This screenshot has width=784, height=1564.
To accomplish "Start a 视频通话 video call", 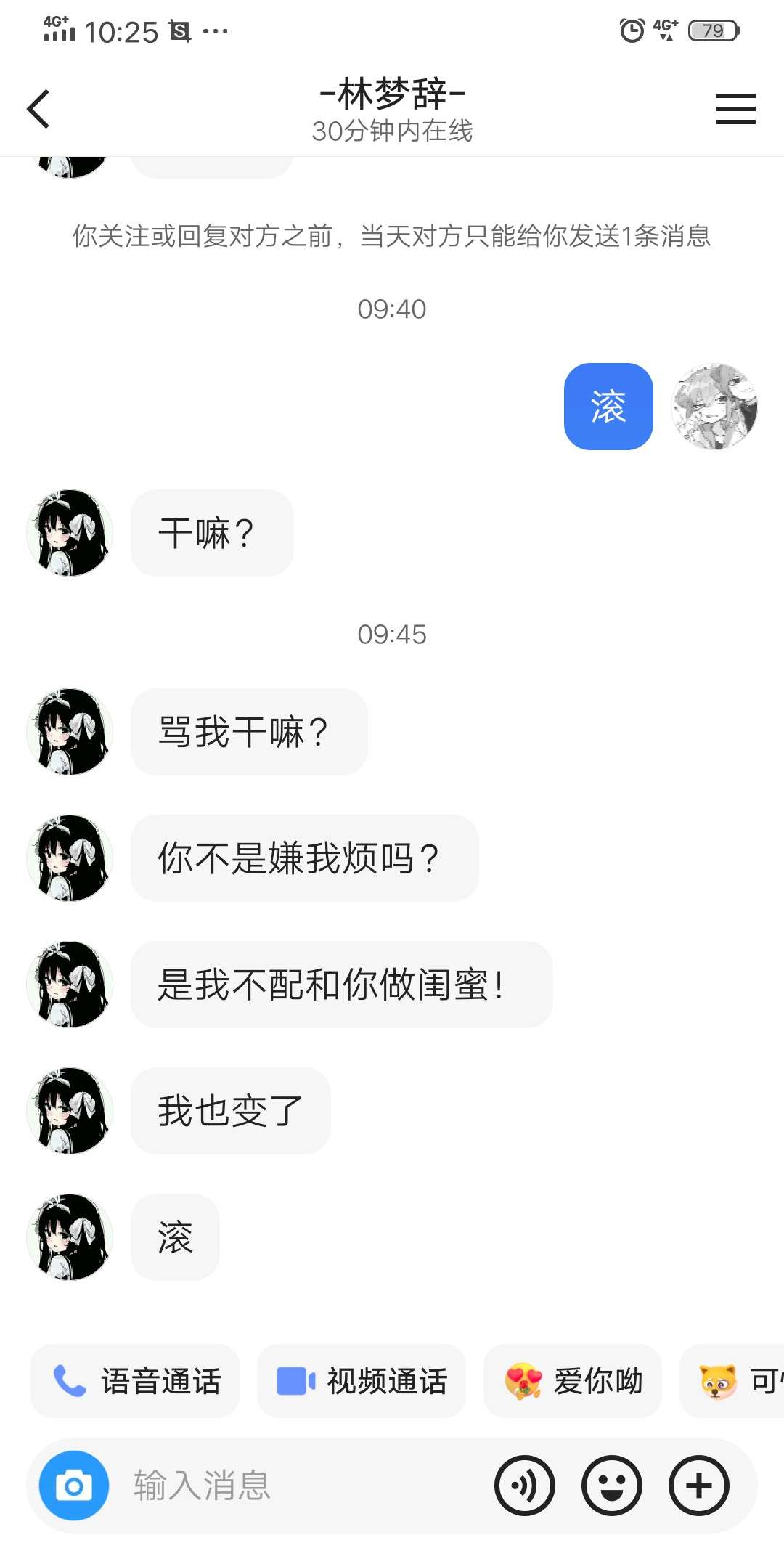I will click(x=362, y=1381).
